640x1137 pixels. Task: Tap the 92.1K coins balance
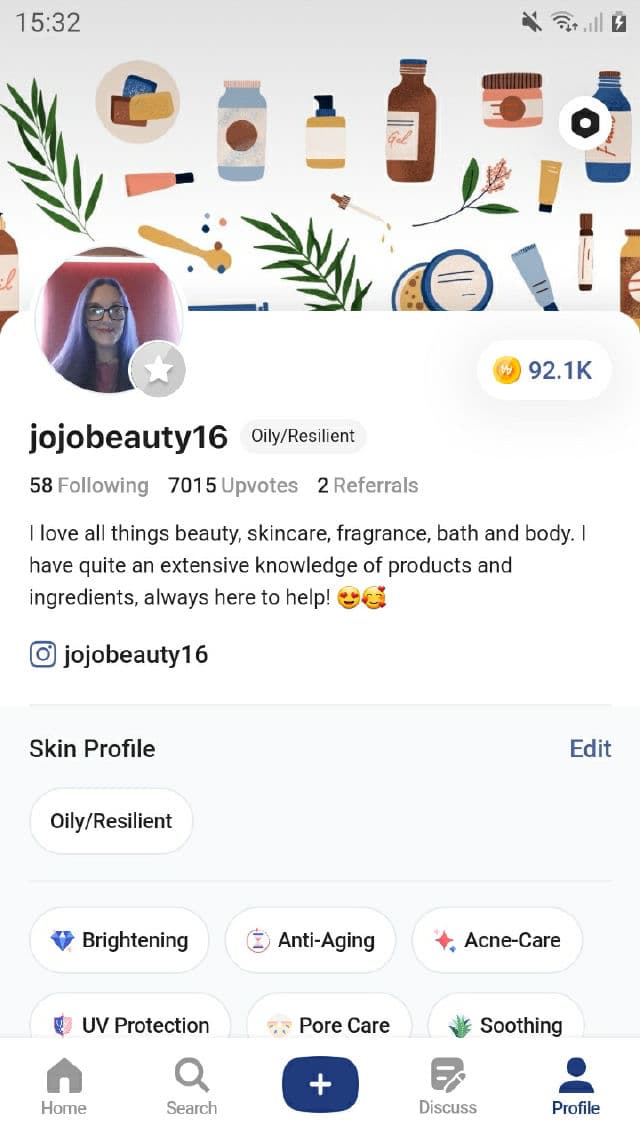[x=544, y=371]
